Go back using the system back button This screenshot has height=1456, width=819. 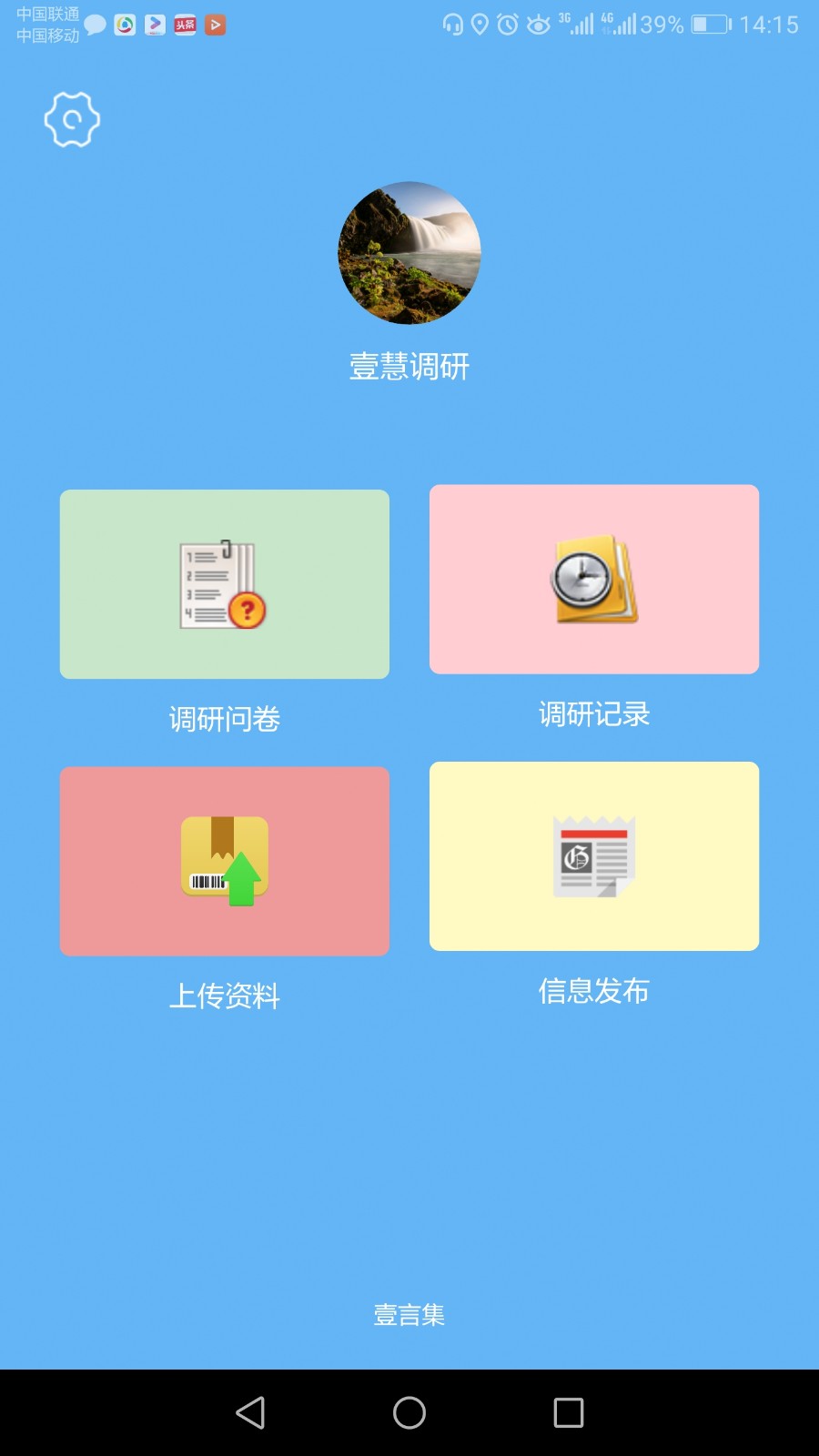tap(250, 1412)
